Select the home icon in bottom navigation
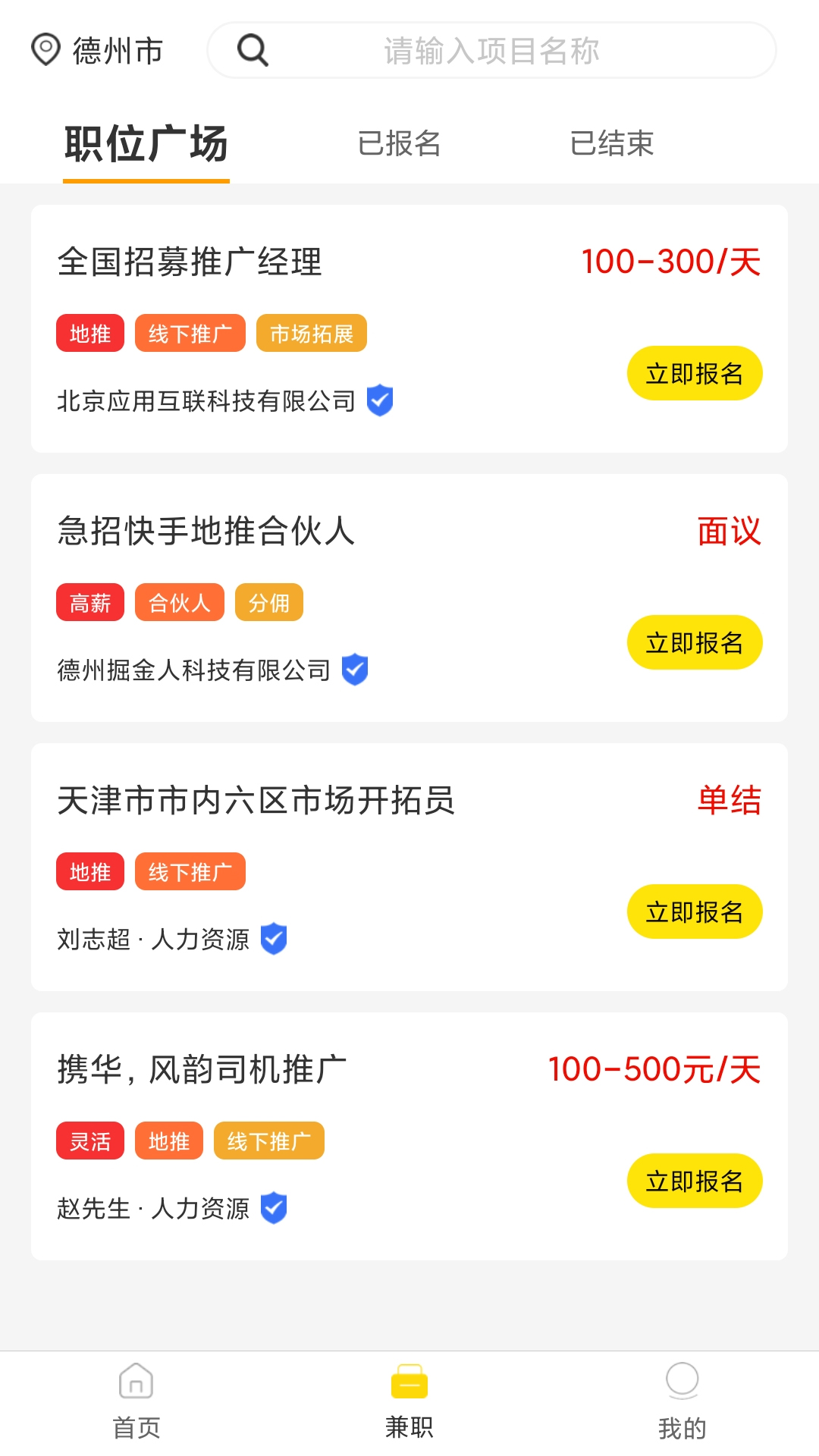This screenshot has width=819, height=1456. point(135,1402)
